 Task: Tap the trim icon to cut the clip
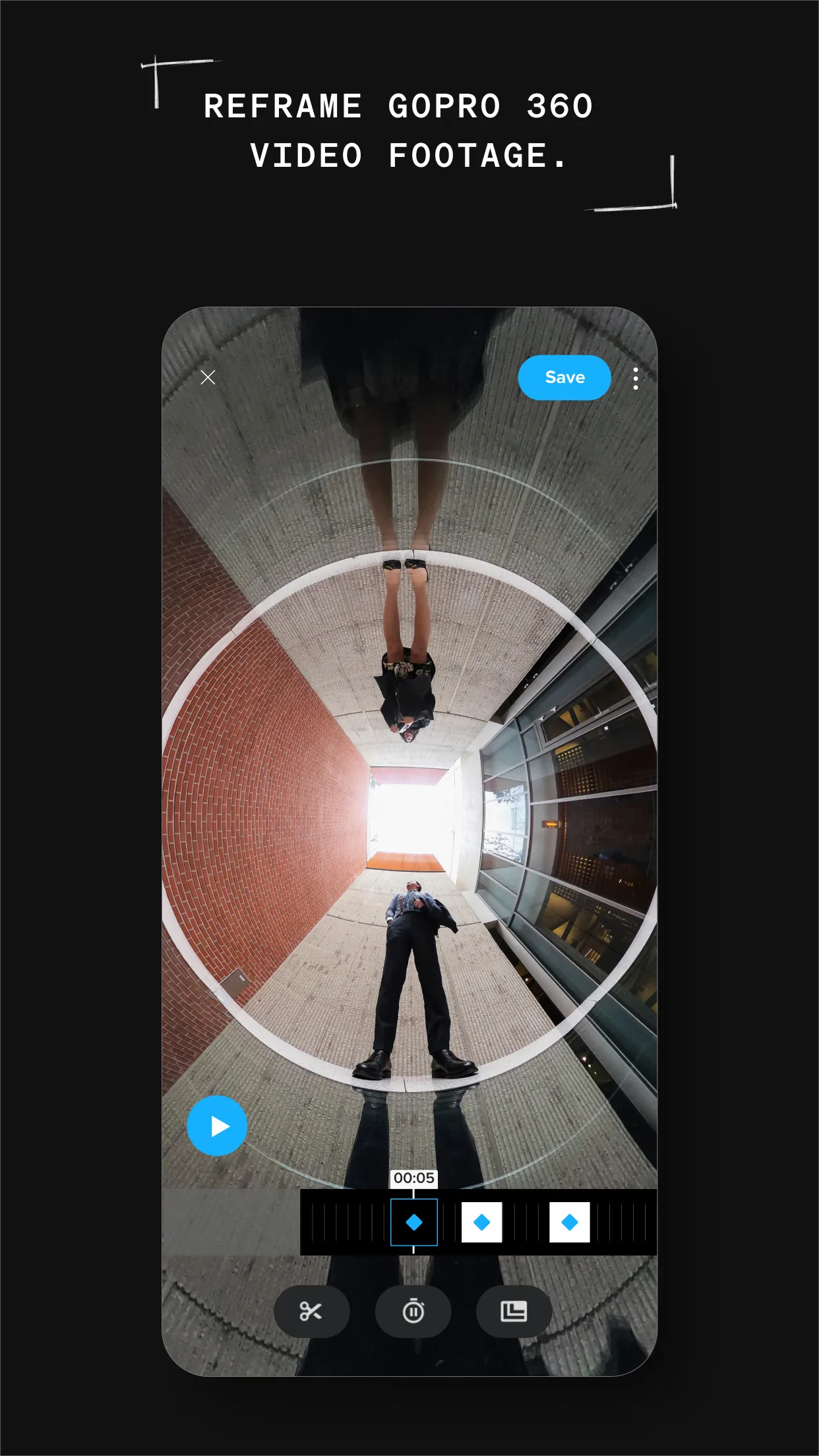tap(312, 1311)
